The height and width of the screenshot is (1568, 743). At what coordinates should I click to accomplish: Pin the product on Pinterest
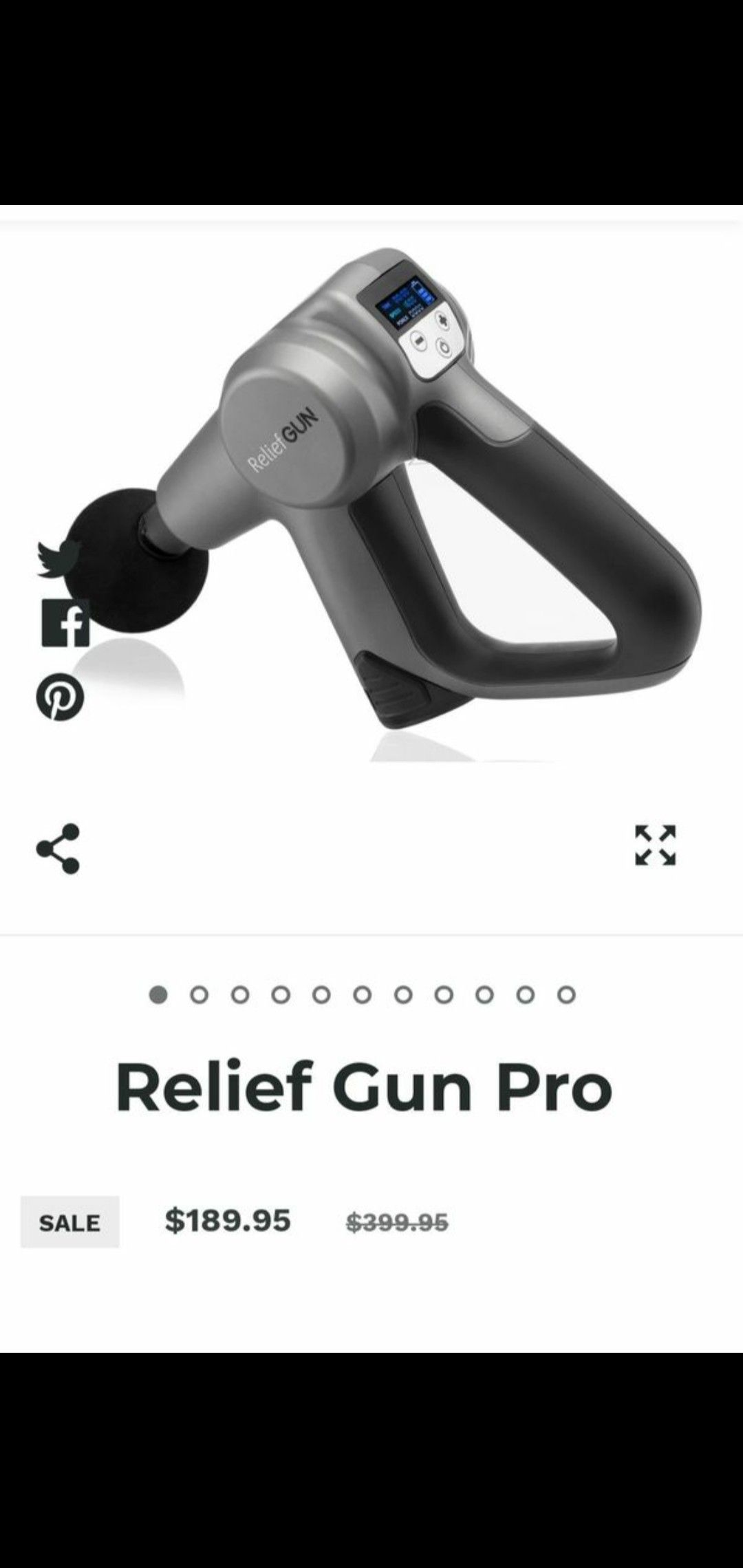(61, 697)
